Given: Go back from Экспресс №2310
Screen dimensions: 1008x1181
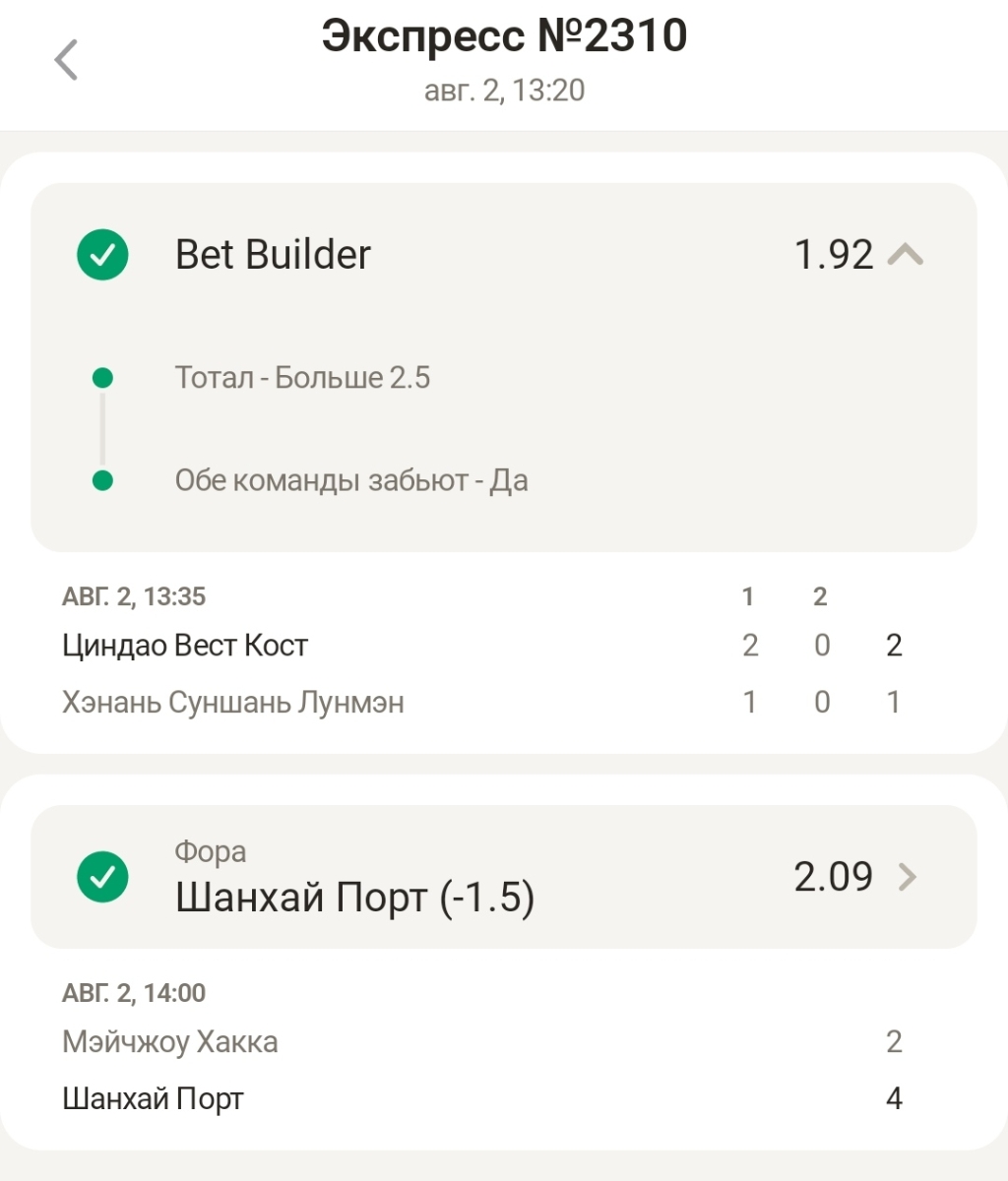Looking at the screenshot, I should [x=66, y=60].
